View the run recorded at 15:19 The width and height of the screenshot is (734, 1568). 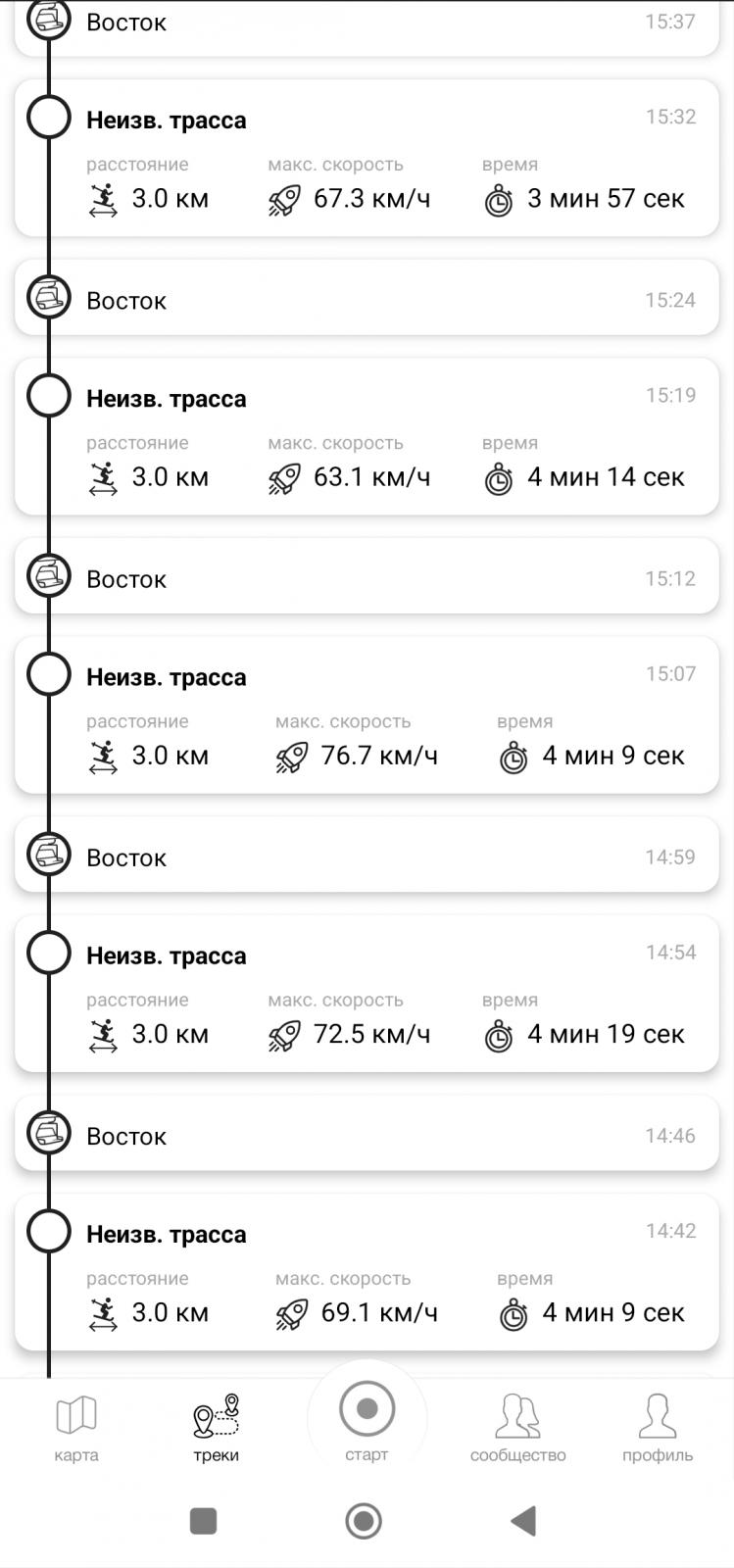click(367, 437)
